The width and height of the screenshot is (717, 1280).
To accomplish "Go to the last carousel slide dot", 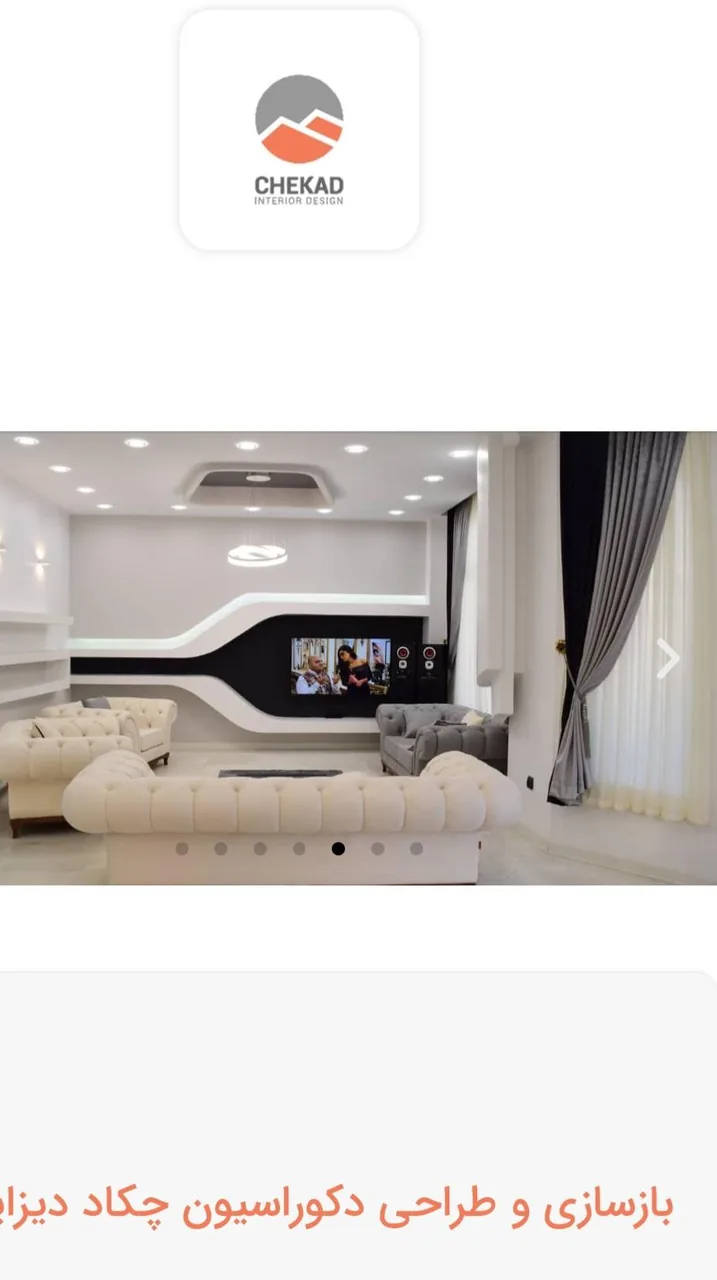I will (x=416, y=849).
